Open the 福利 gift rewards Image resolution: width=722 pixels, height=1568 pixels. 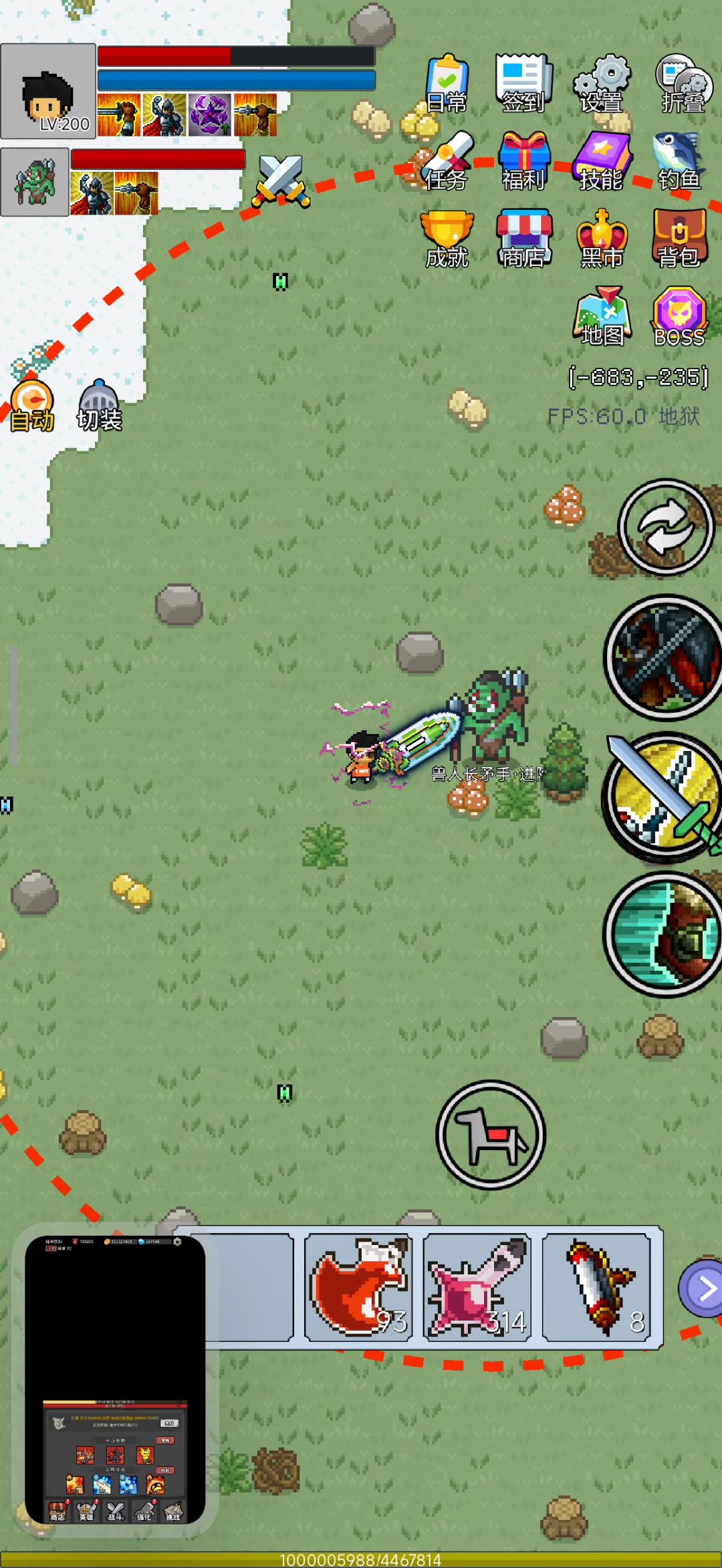point(524,161)
